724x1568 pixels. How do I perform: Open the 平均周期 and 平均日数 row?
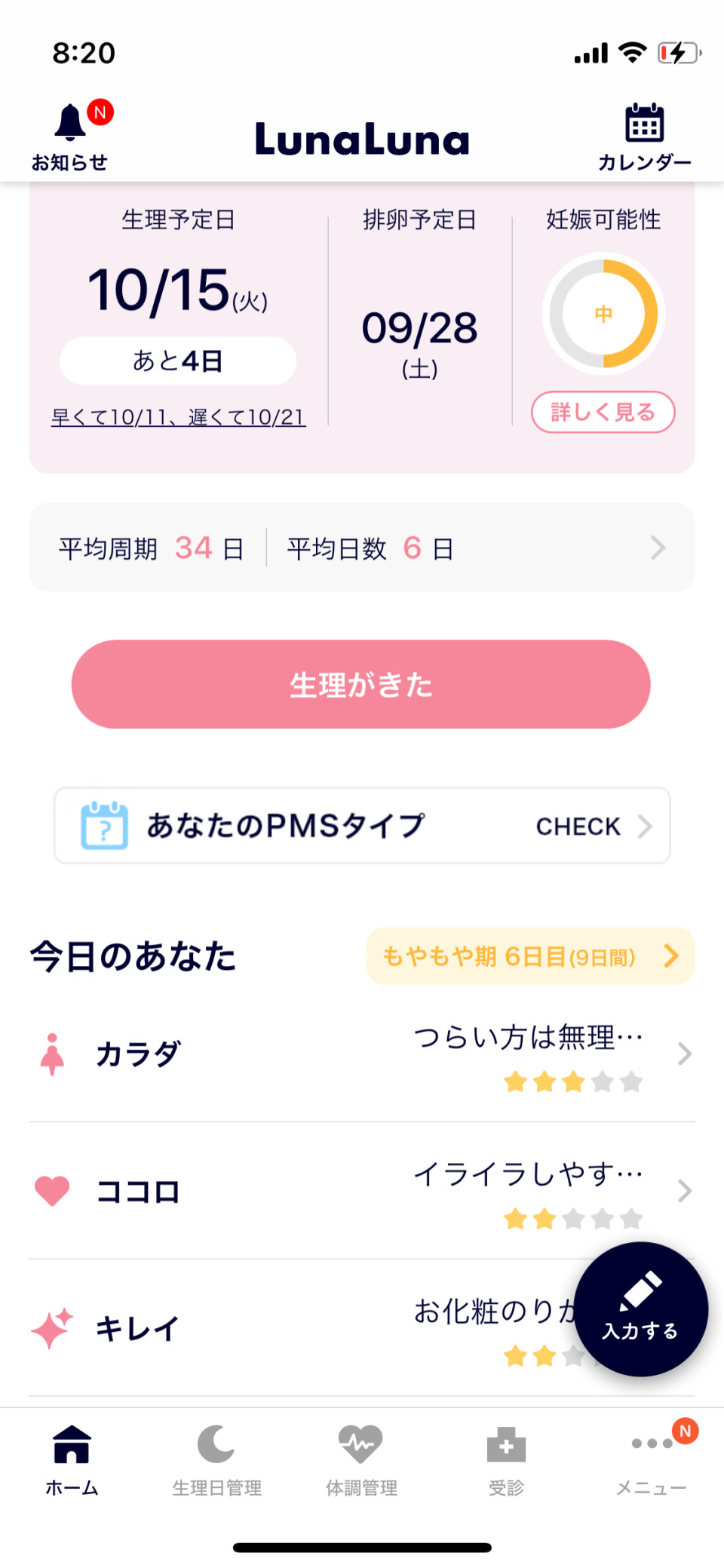[361, 548]
